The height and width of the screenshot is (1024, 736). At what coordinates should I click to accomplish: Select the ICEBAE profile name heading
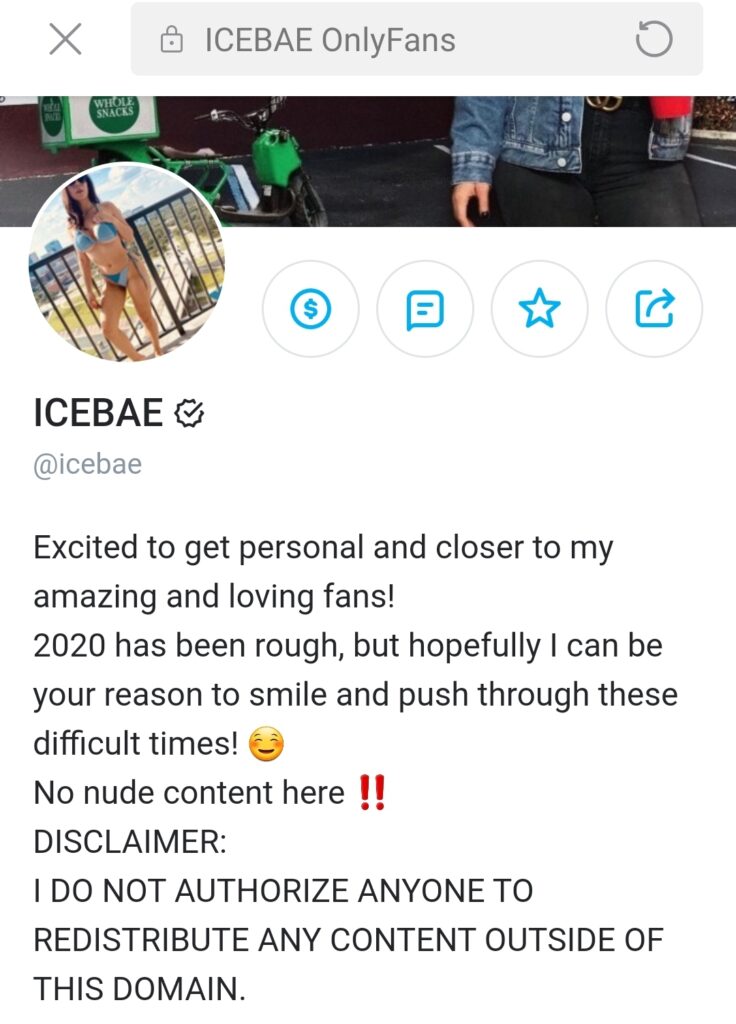pyautogui.click(x=100, y=410)
